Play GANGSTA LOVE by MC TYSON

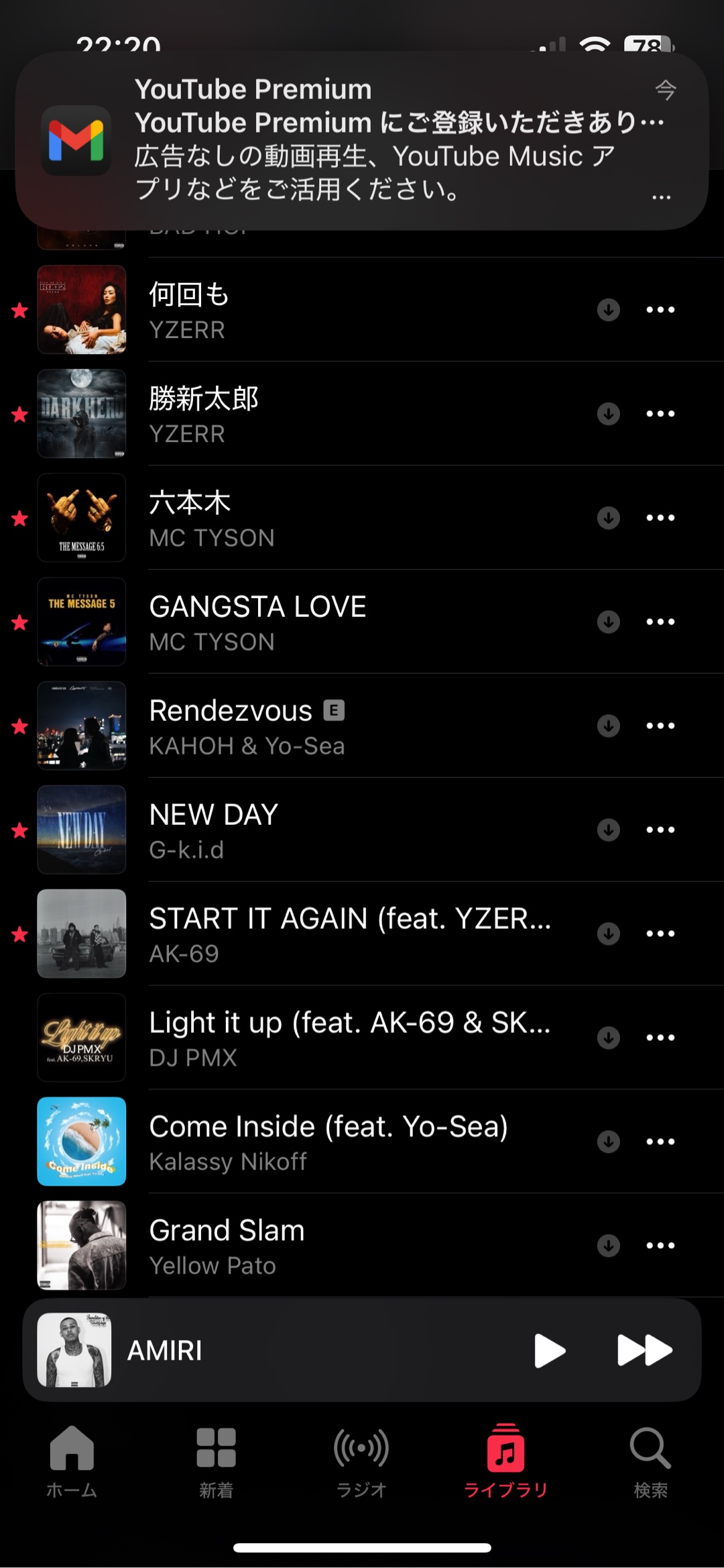pos(335,622)
